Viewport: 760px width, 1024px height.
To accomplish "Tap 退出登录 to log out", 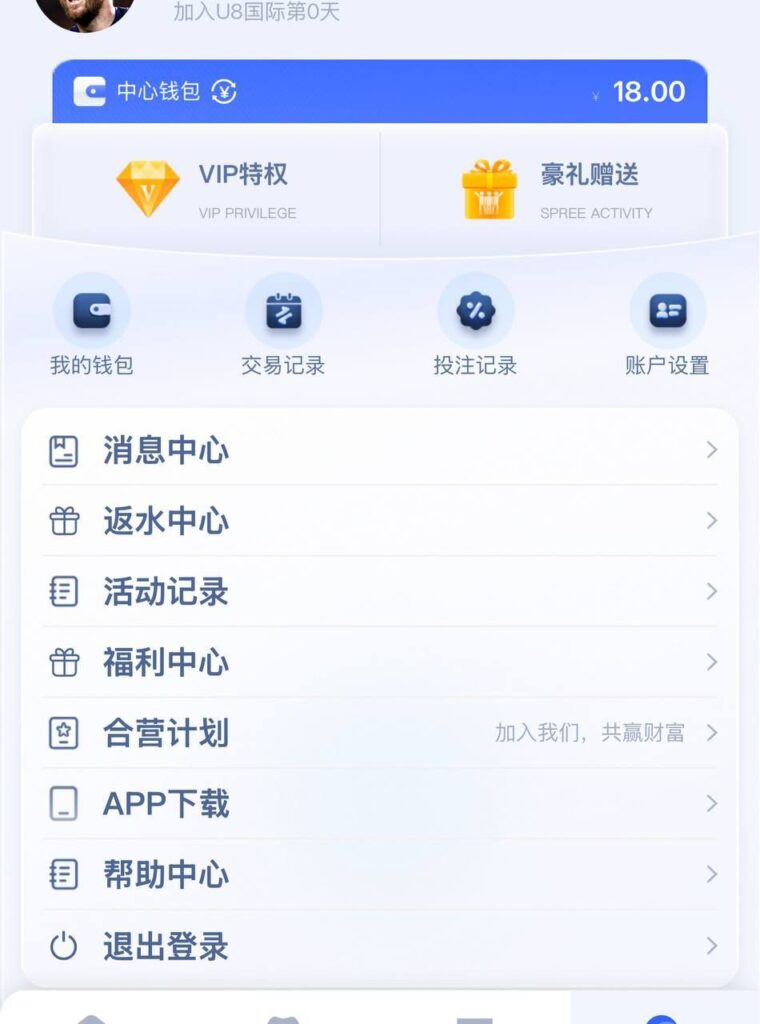I will 380,946.
